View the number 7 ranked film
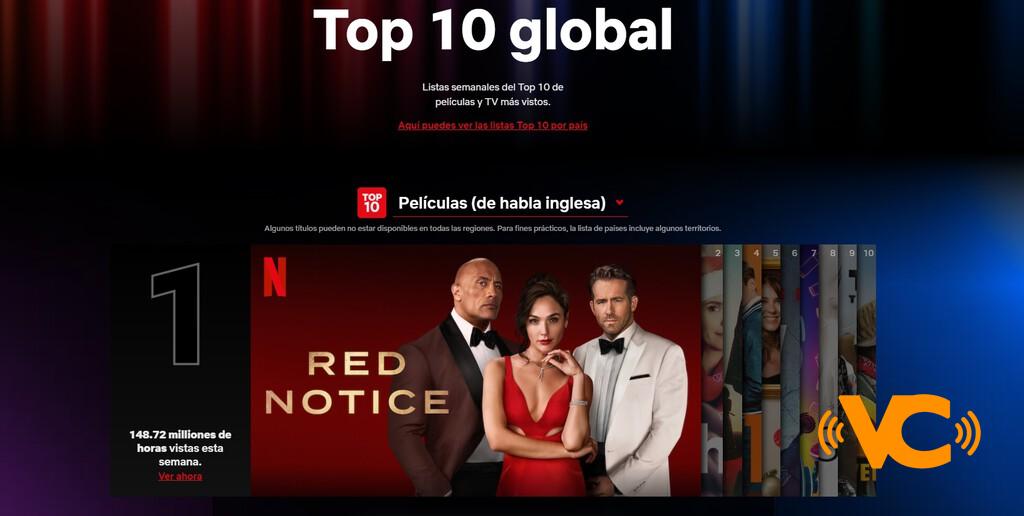 [x=810, y=370]
